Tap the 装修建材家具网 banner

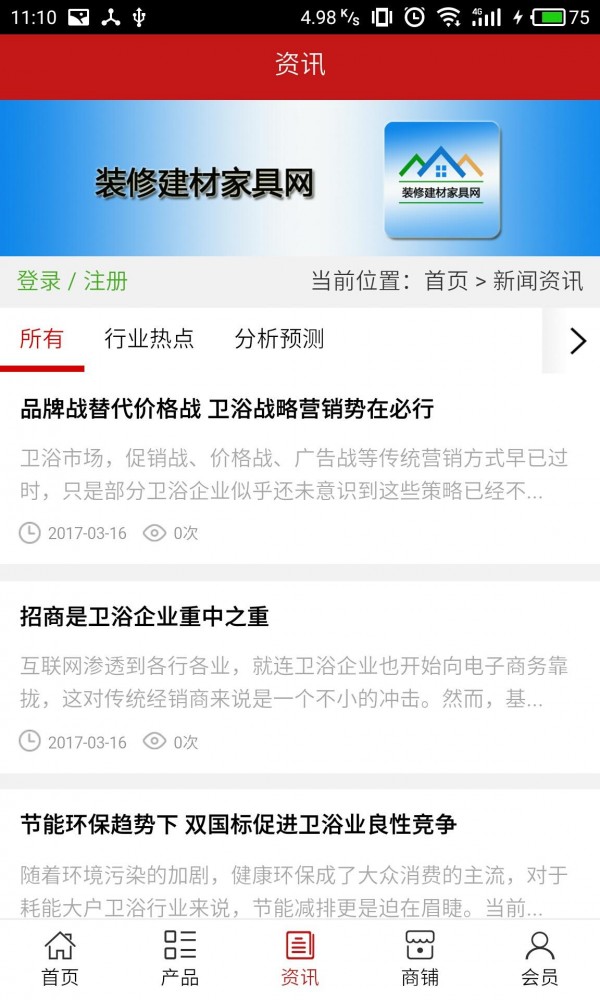(x=300, y=180)
